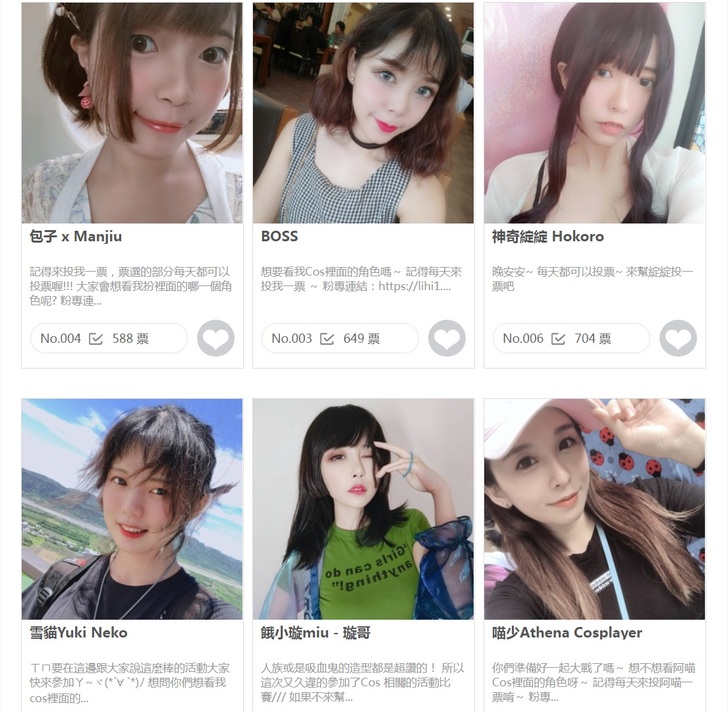728x712 pixels.
Task: Open the BOSS contestant photo
Action: pyautogui.click(x=363, y=112)
